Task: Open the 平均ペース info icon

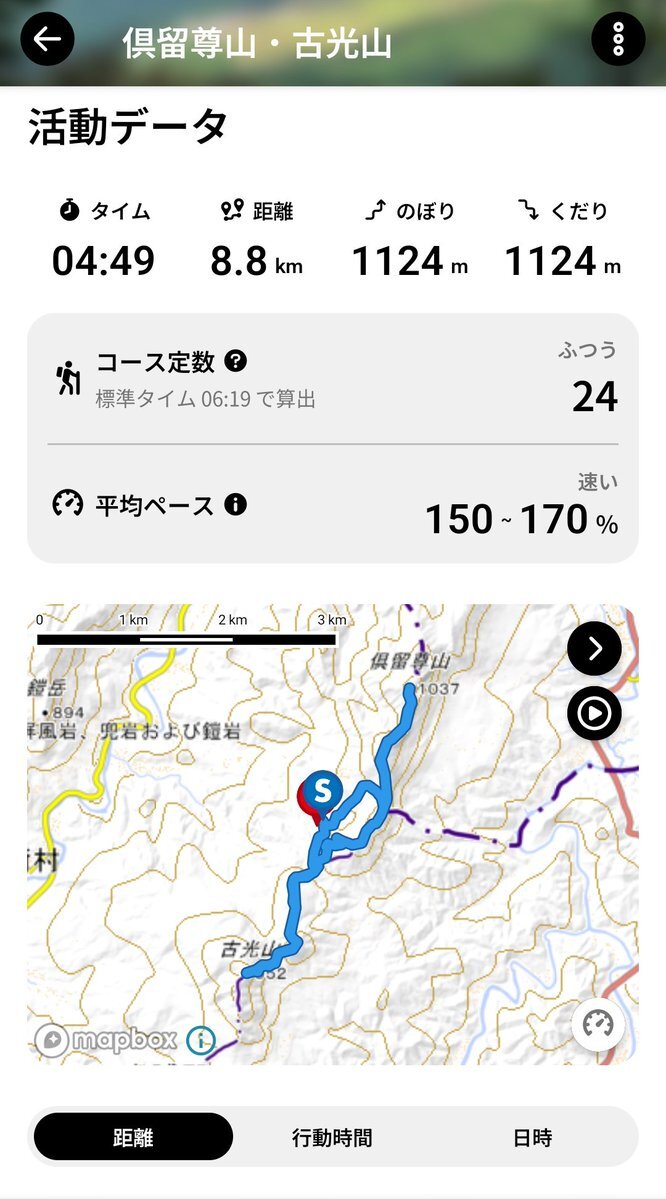Action: 236,504
